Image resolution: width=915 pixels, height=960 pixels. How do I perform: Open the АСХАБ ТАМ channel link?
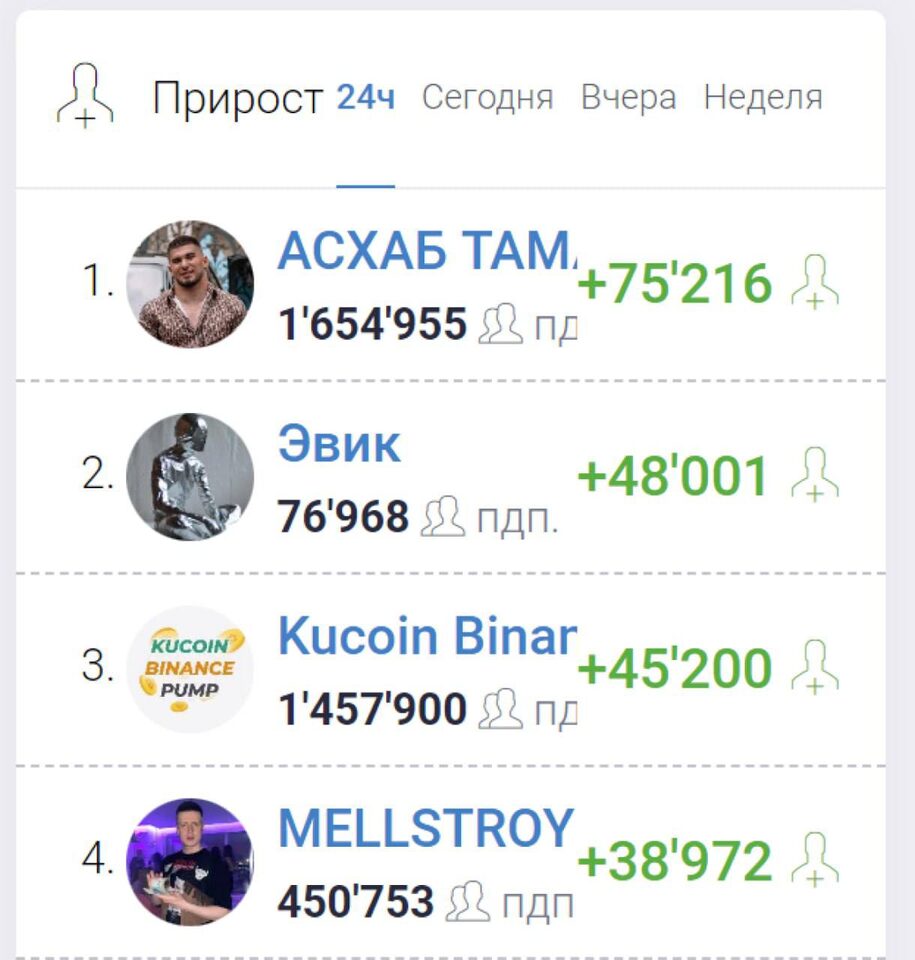tap(427, 251)
